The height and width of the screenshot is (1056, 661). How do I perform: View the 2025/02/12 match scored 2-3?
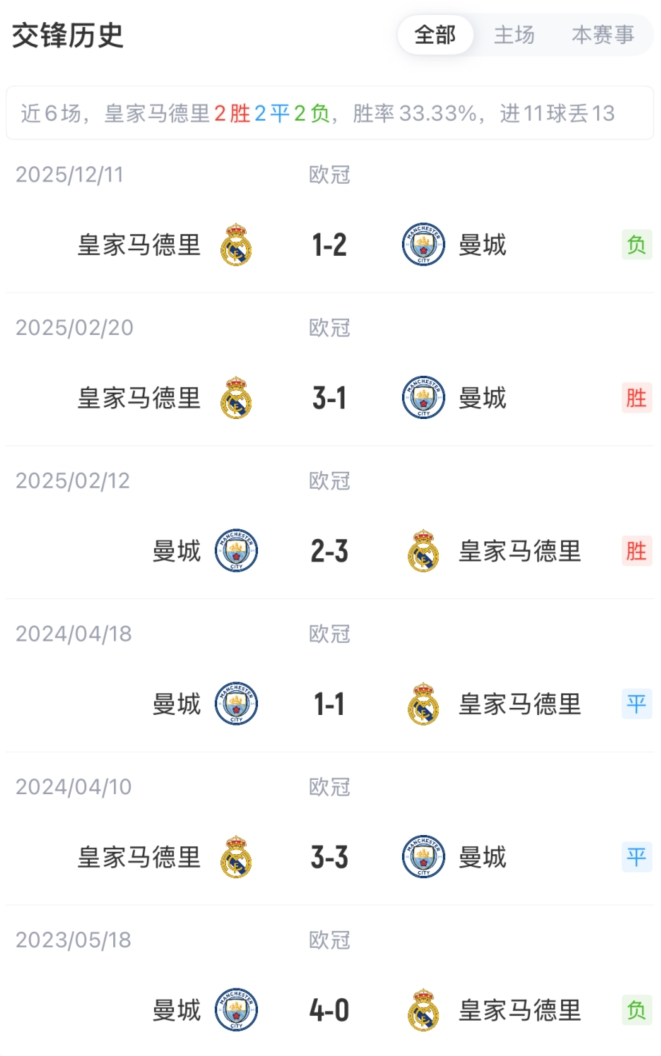coord(329,551)
